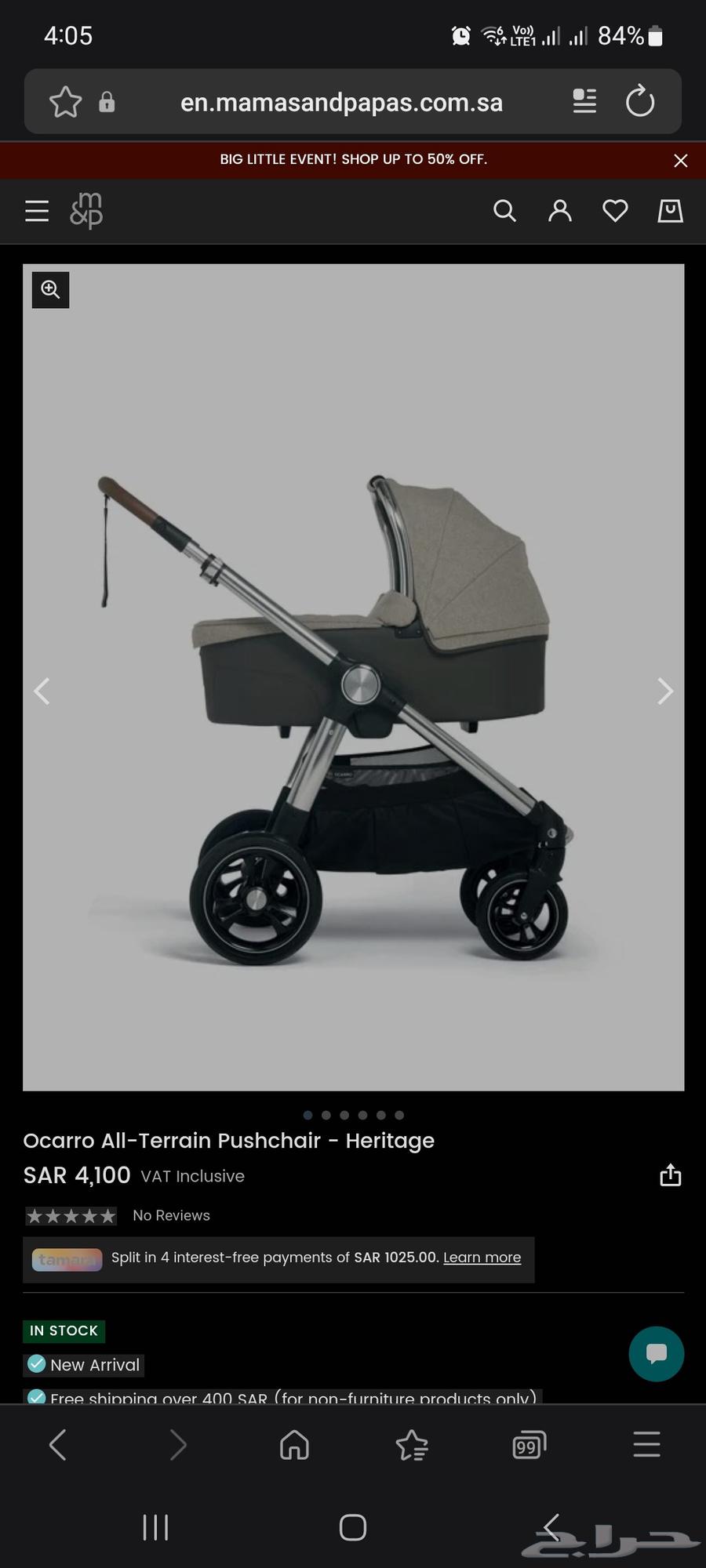The image size is (706, 1568).
Task: Dismiss the Big Little Event banner
Action: pyautogui.click(x=680, y=161)
